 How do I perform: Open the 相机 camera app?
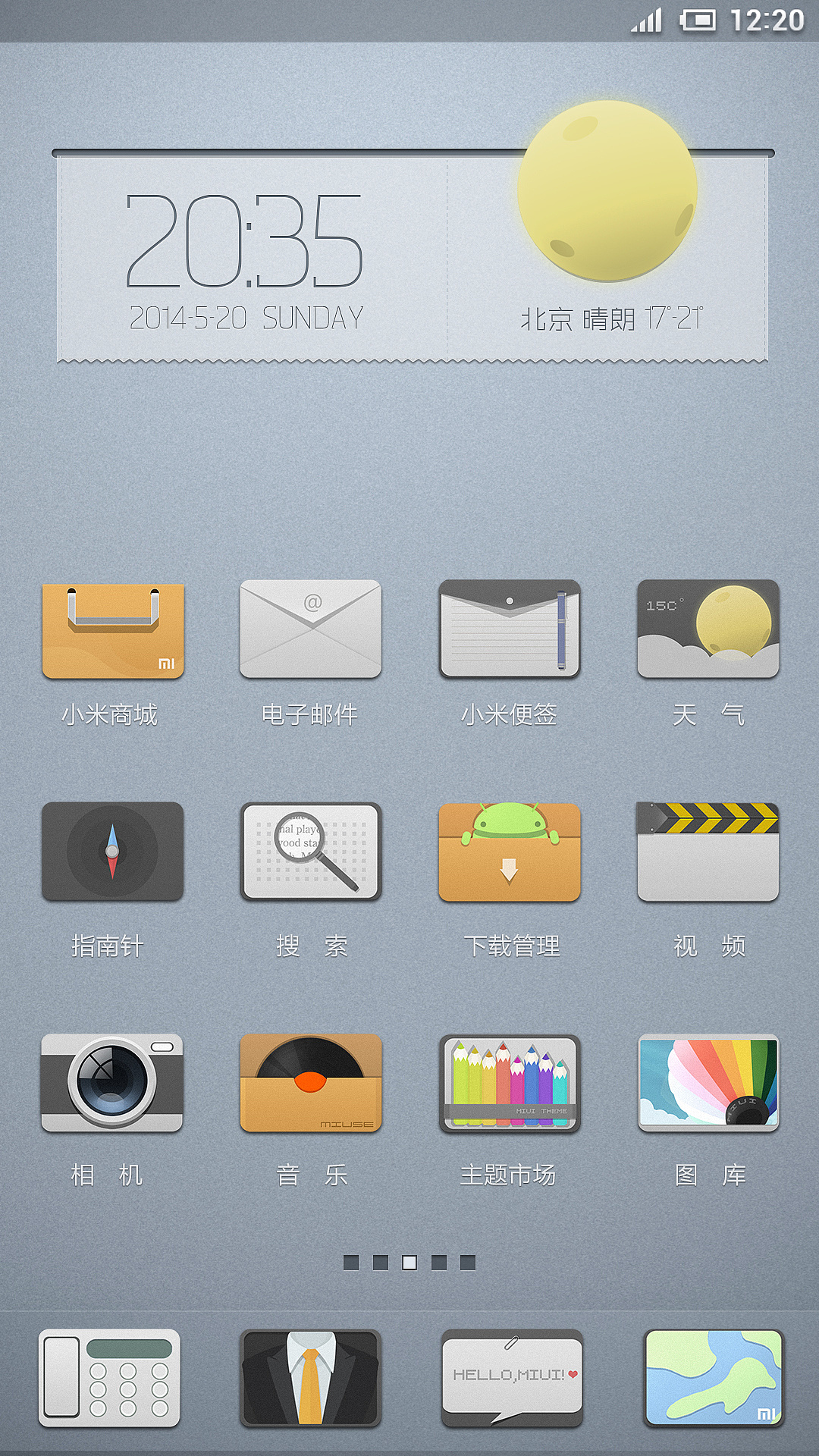pos(113,1083)
